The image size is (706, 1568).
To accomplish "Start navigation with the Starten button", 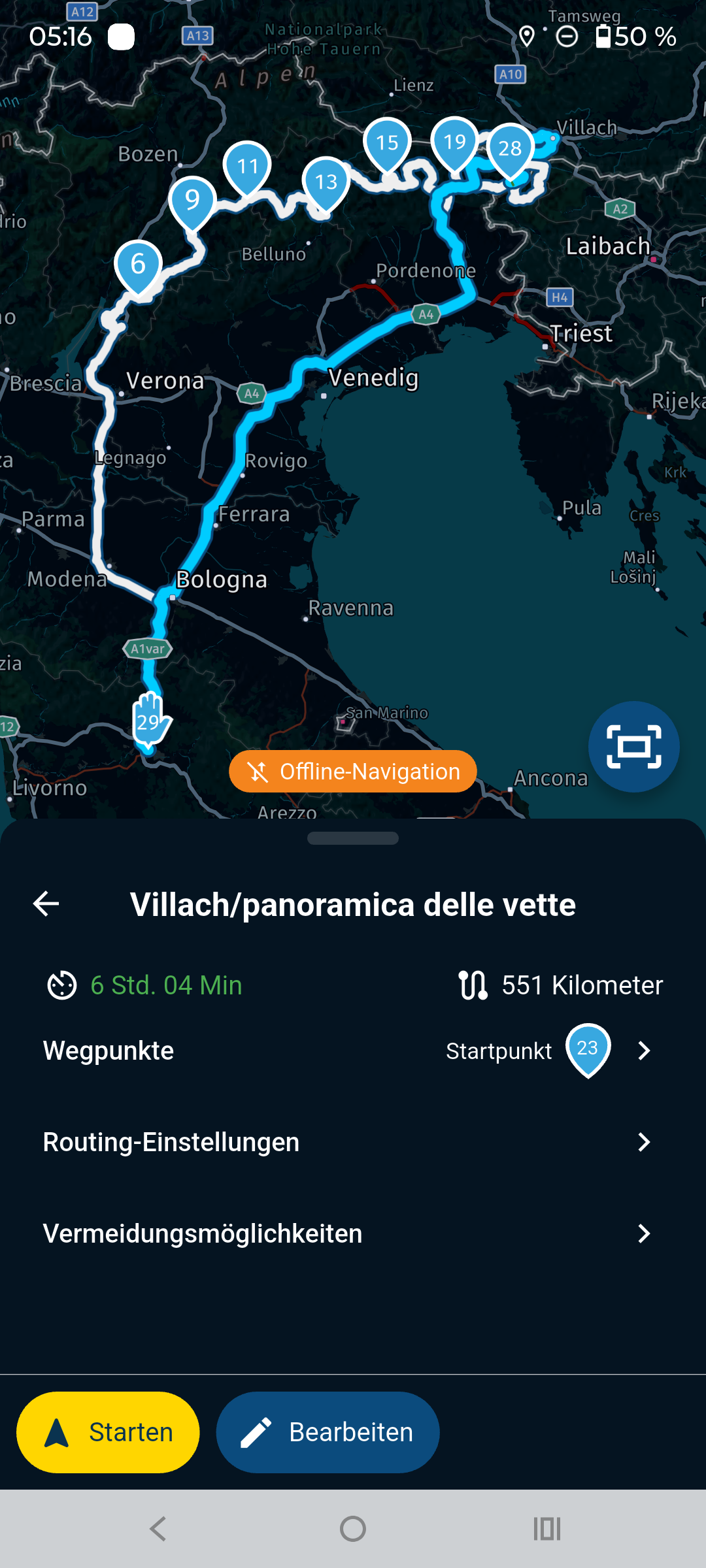I will pyautogui.click(x=108, y=1431).
